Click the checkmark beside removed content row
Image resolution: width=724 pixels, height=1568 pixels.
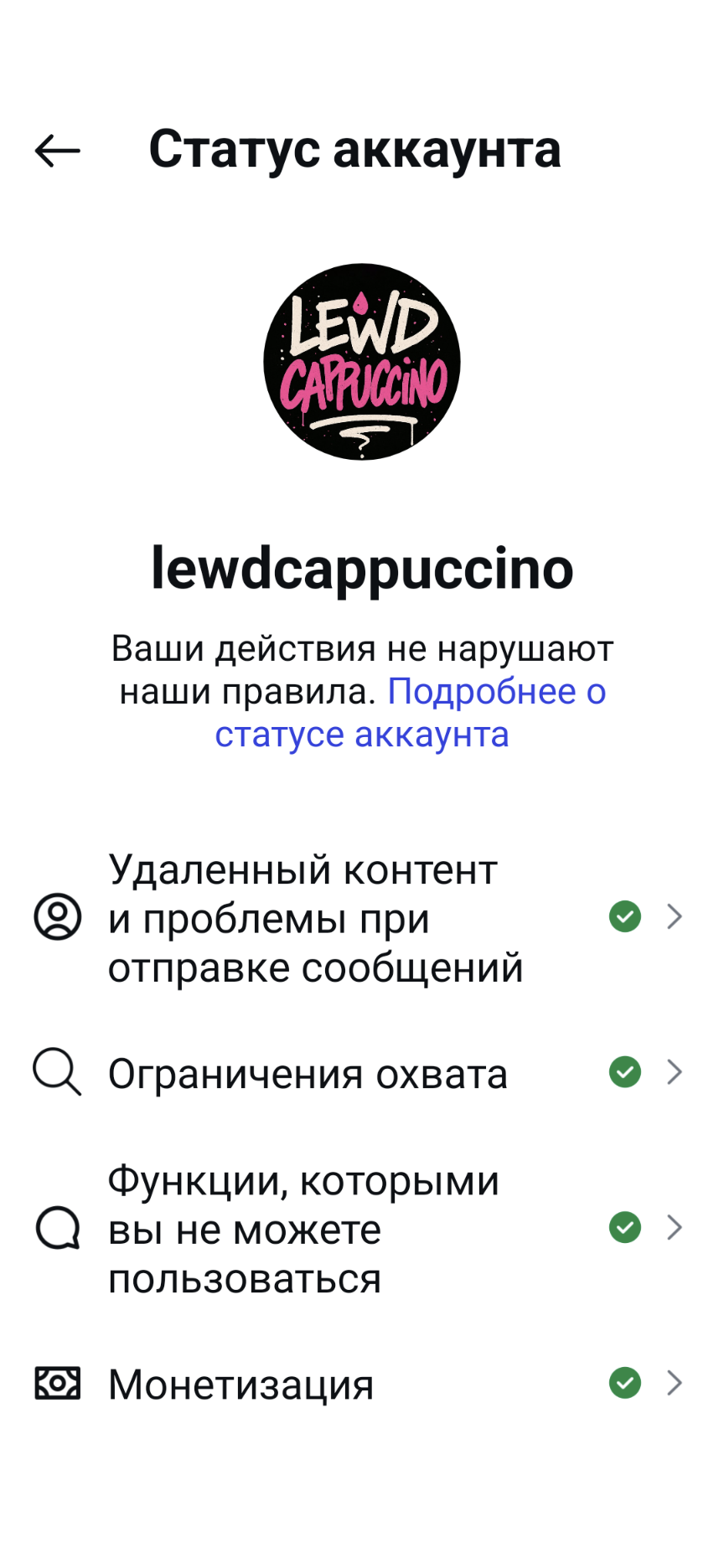(x=624, y=916)
